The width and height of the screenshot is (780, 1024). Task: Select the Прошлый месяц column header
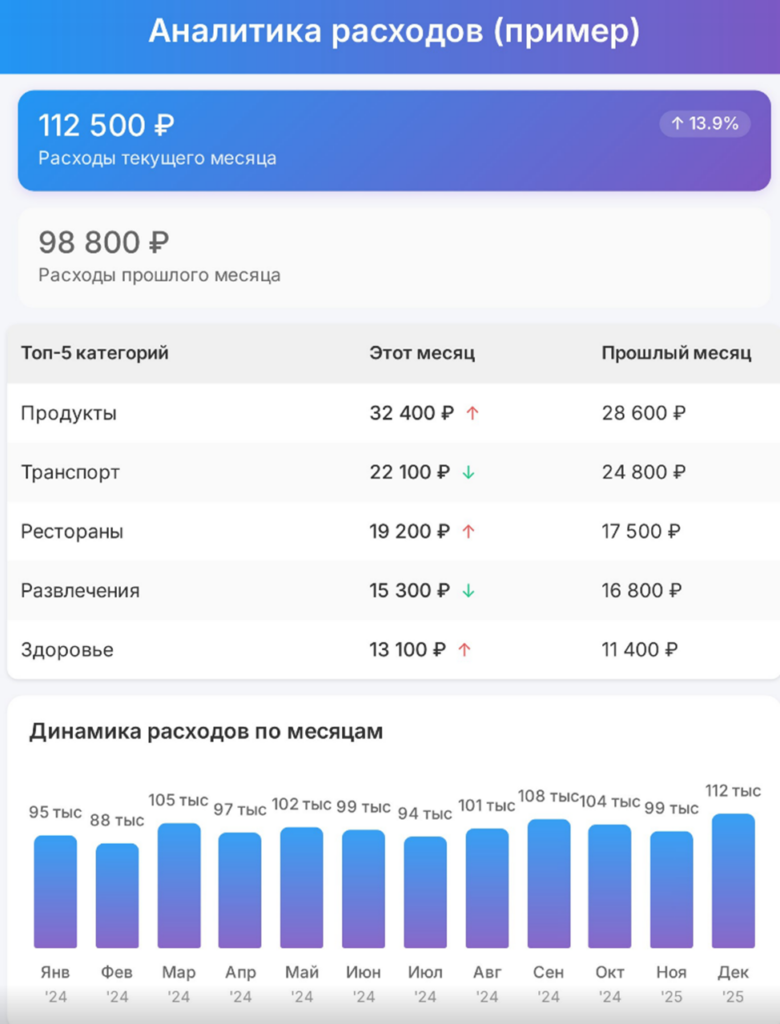tap(677, 353)
